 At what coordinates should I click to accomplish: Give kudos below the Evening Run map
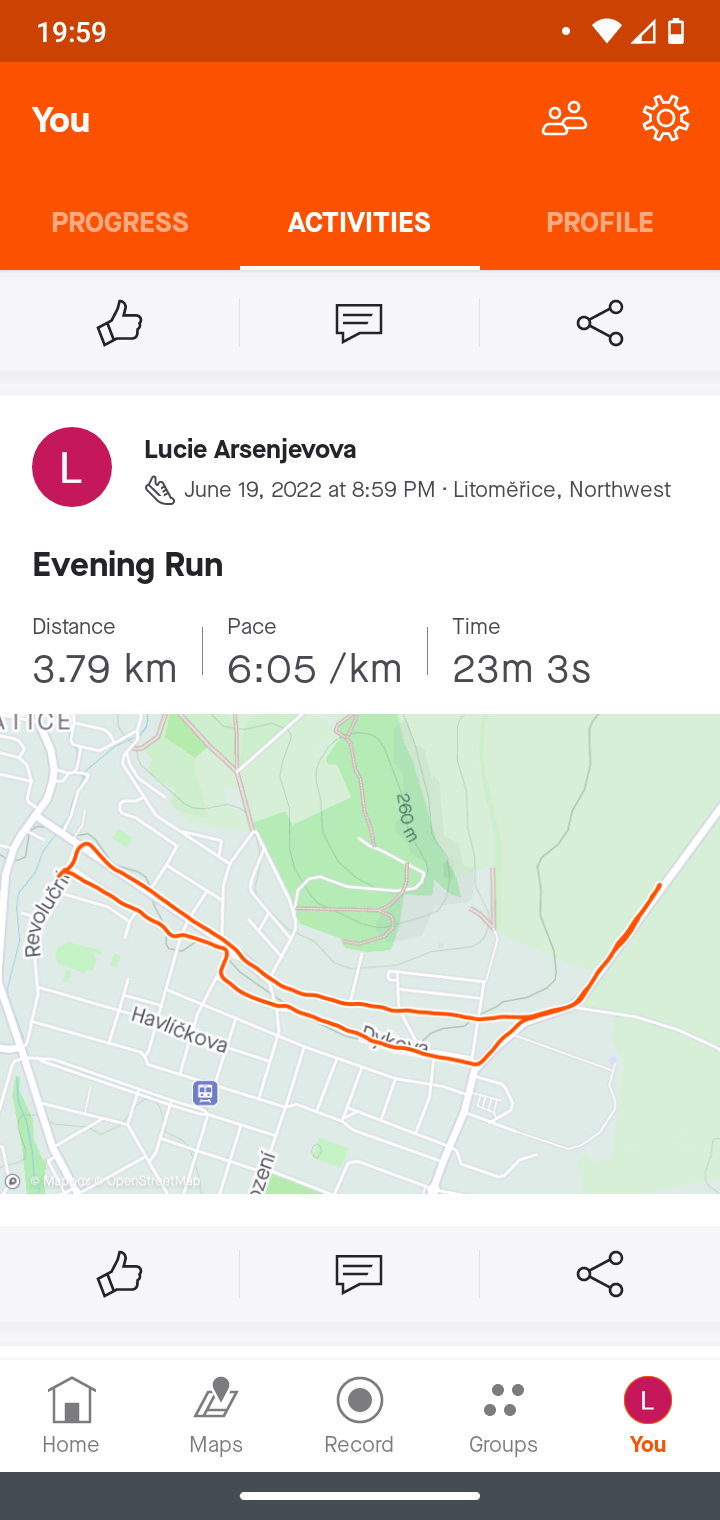120,1274
